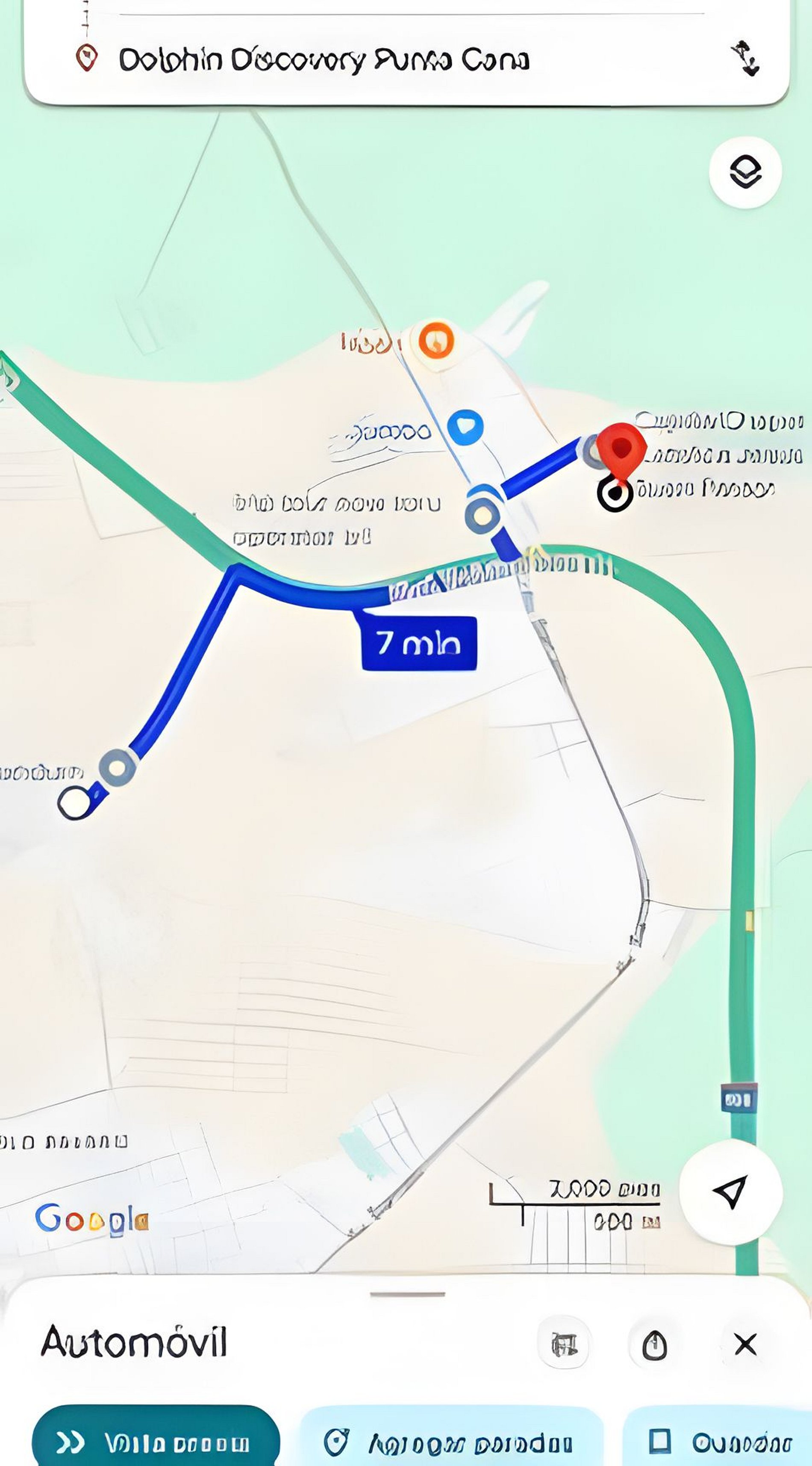The height and width of the screenshot is (1466, 812).
Task: Recenter map with the location arrow button
Action: pos(731,1191)
